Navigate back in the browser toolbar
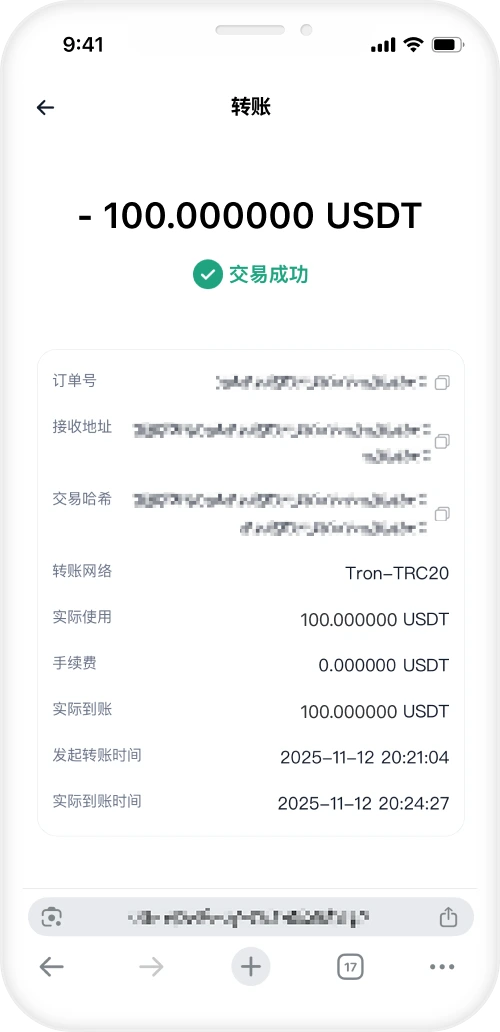The width and height of the screenshot is (500, 1032). [51, 967]
